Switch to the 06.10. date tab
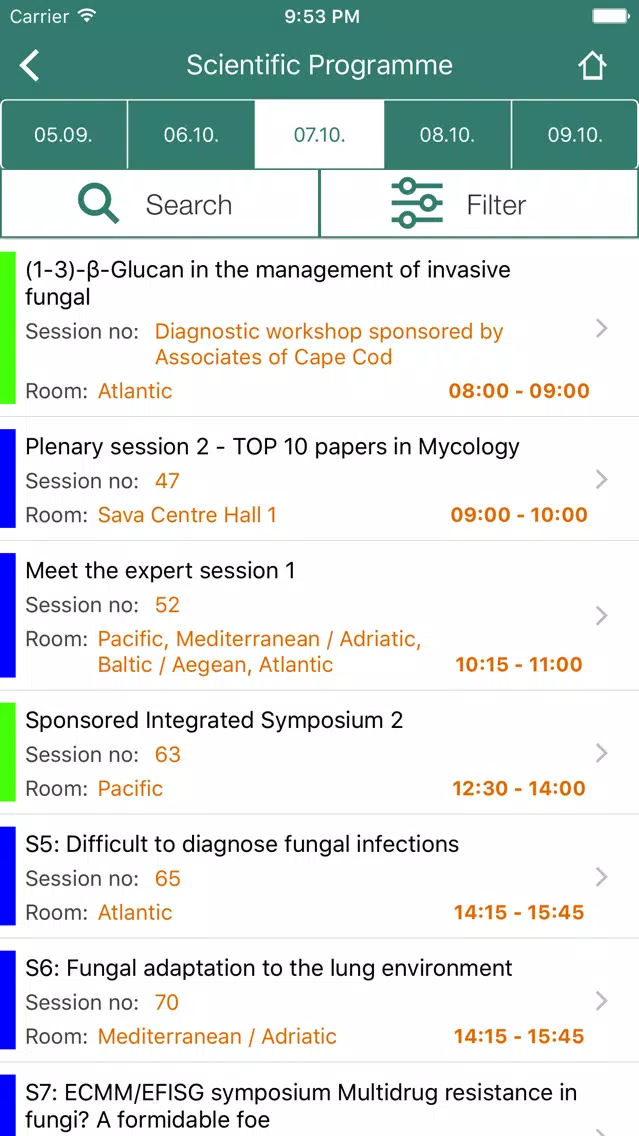Viewport: 639px width, 1136px height. point(191,135)
